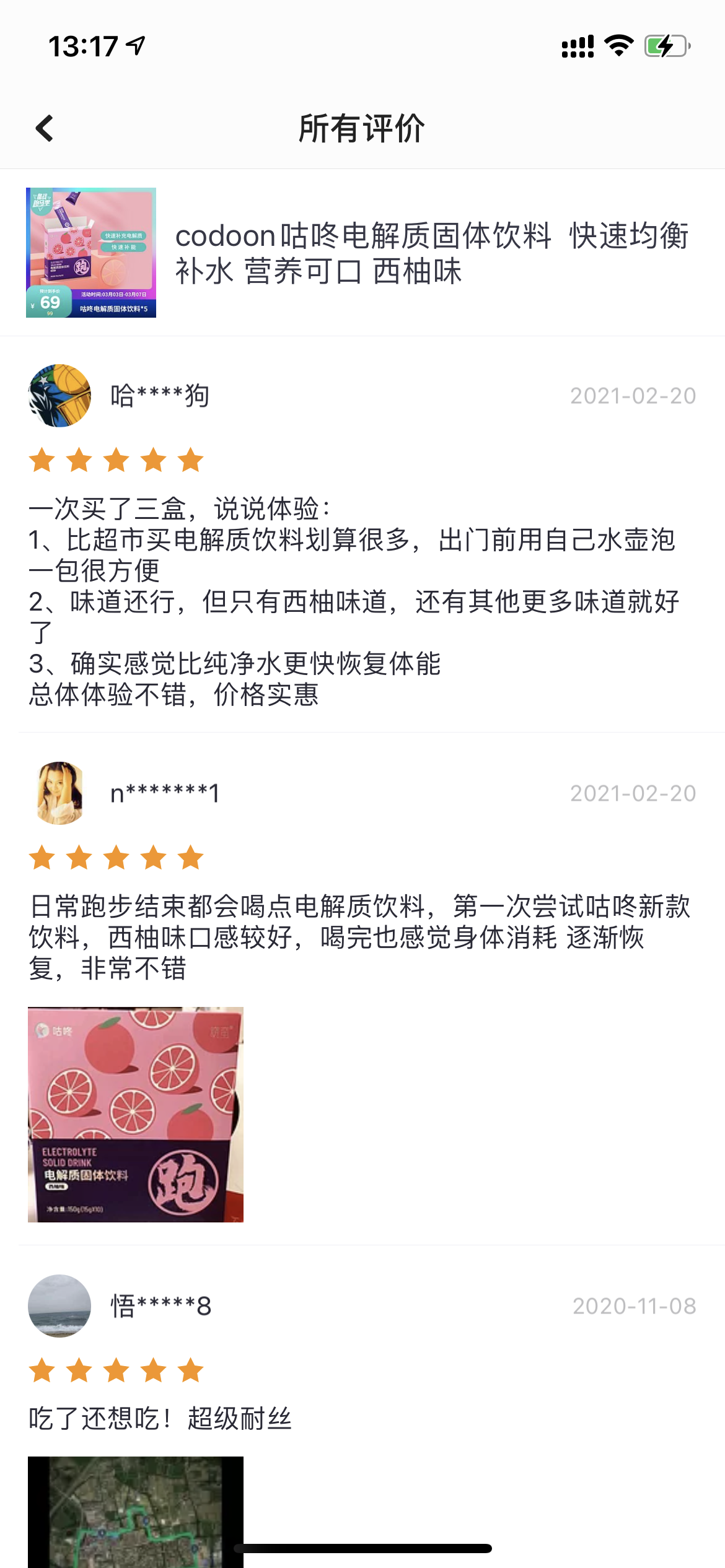Open the route map photo in 悟*****8's review
Viewport: 725px width, 1568px height.
[136, 1511]
